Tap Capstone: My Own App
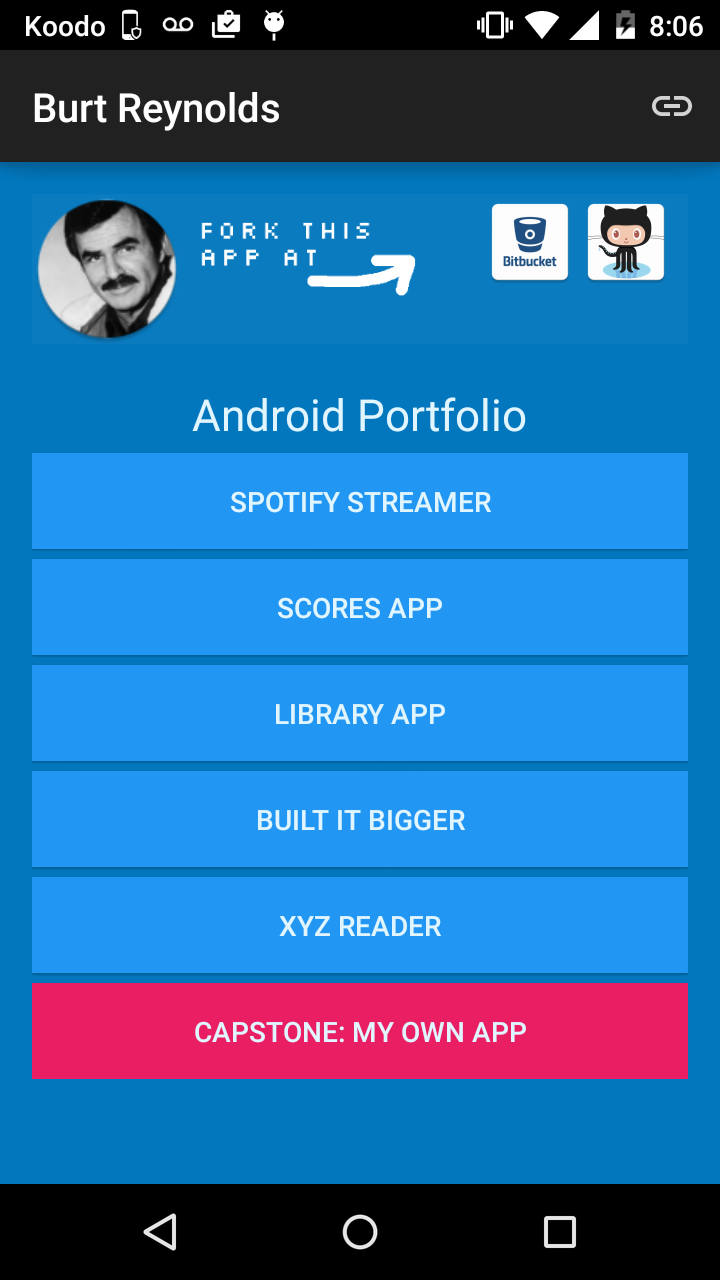Viewport: 720px width, 1280px height. click(360, 1031)
